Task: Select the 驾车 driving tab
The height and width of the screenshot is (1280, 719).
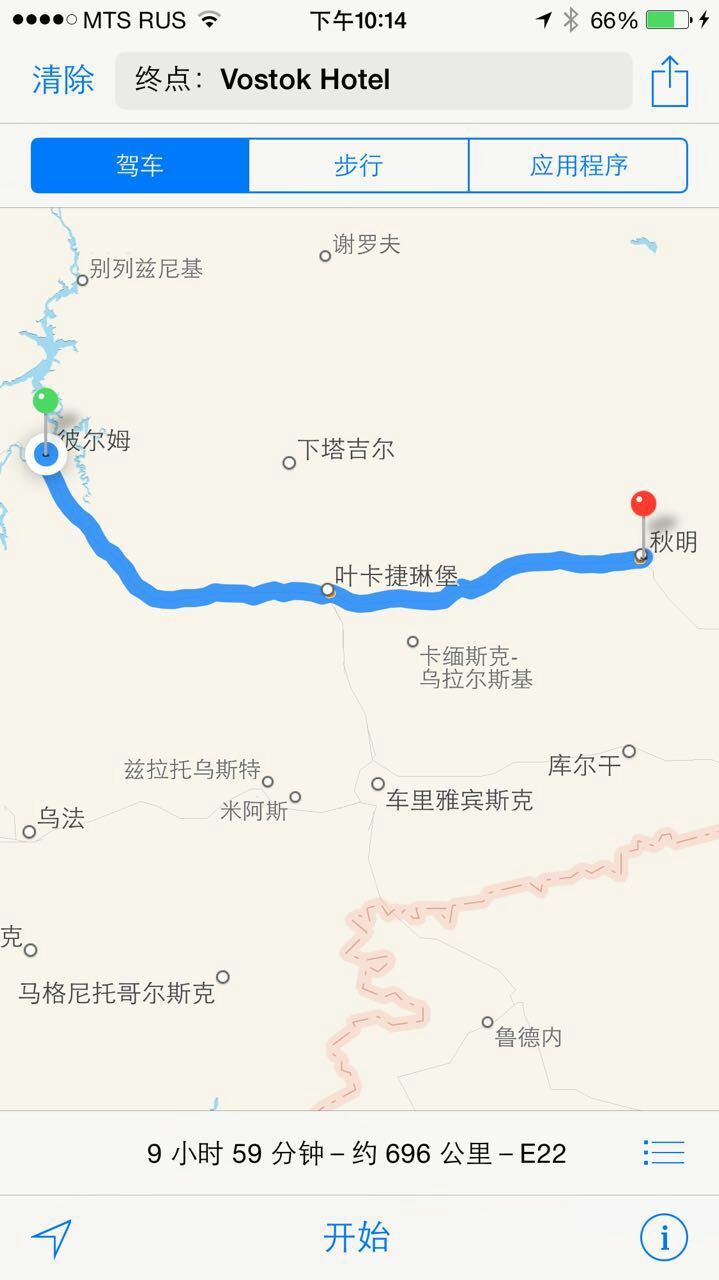Action: [x=140, y=165]
